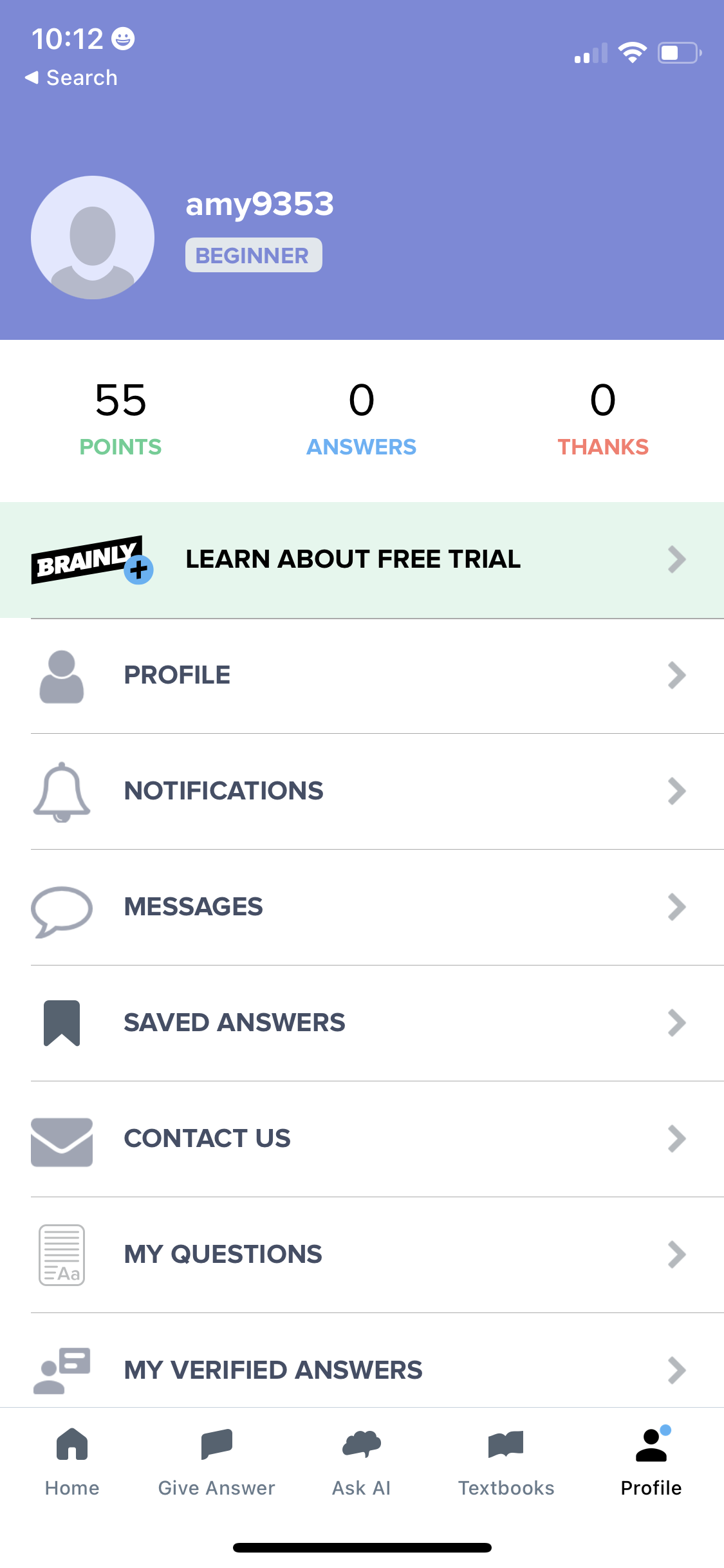Tap the Contact Us envelope icon
Viewport: 724px width, 1568px height.
coord(62,1139)
